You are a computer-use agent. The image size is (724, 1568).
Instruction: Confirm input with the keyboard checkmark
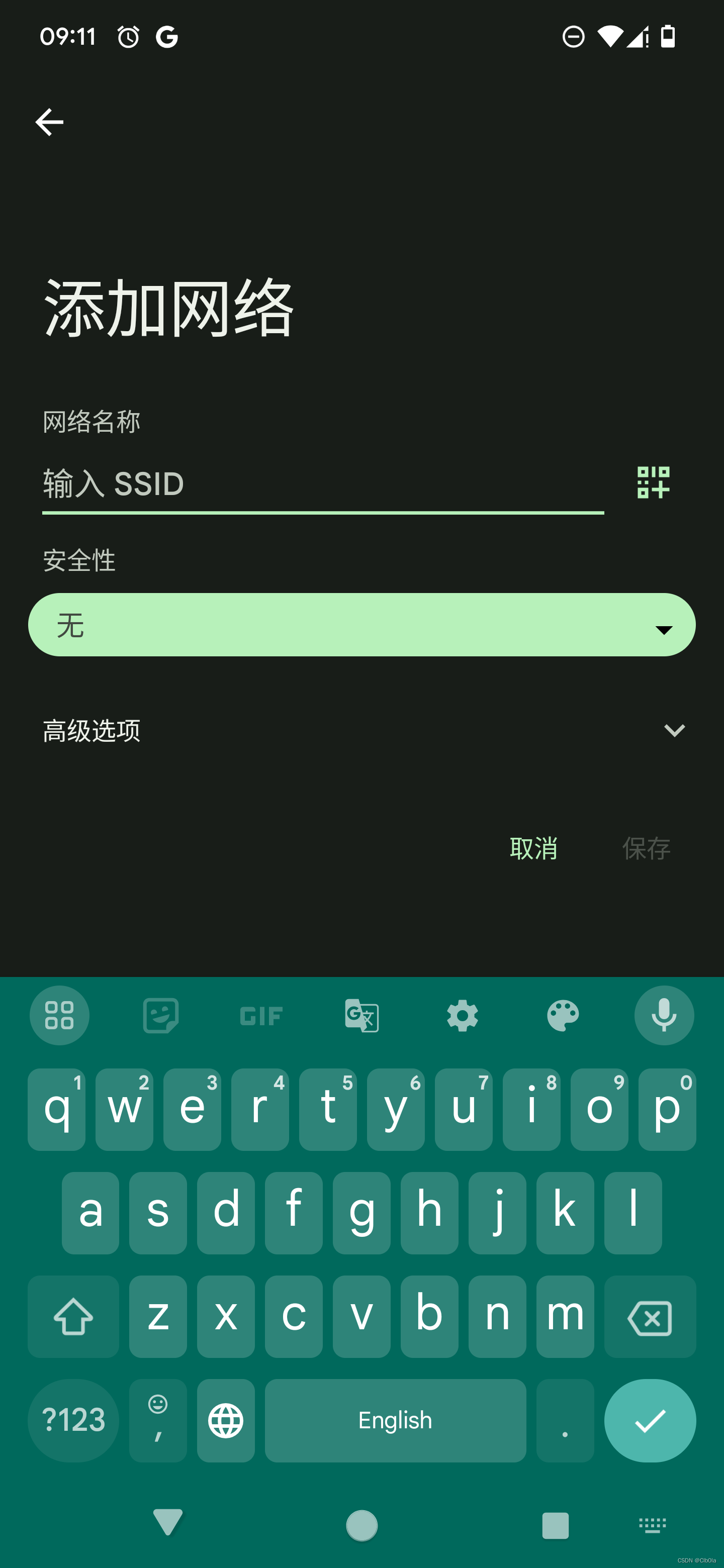[x=650, y=1420]
